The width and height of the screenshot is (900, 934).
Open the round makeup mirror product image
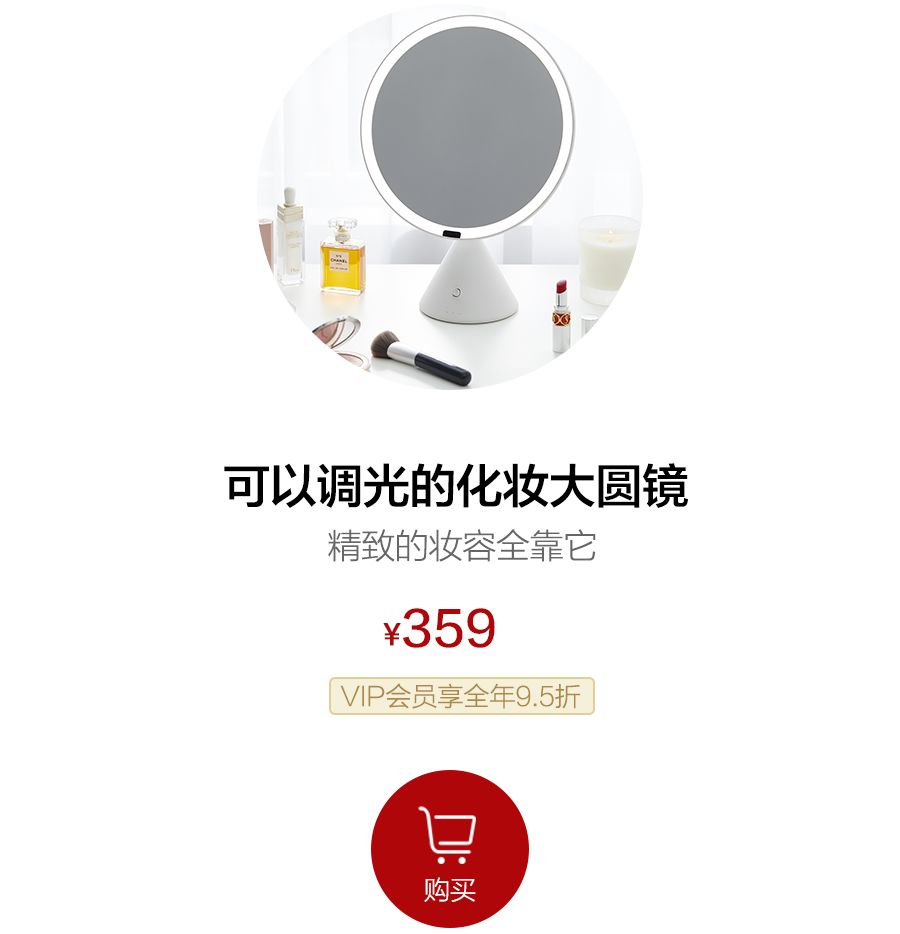pyautogui.click(x=450, y=198)
